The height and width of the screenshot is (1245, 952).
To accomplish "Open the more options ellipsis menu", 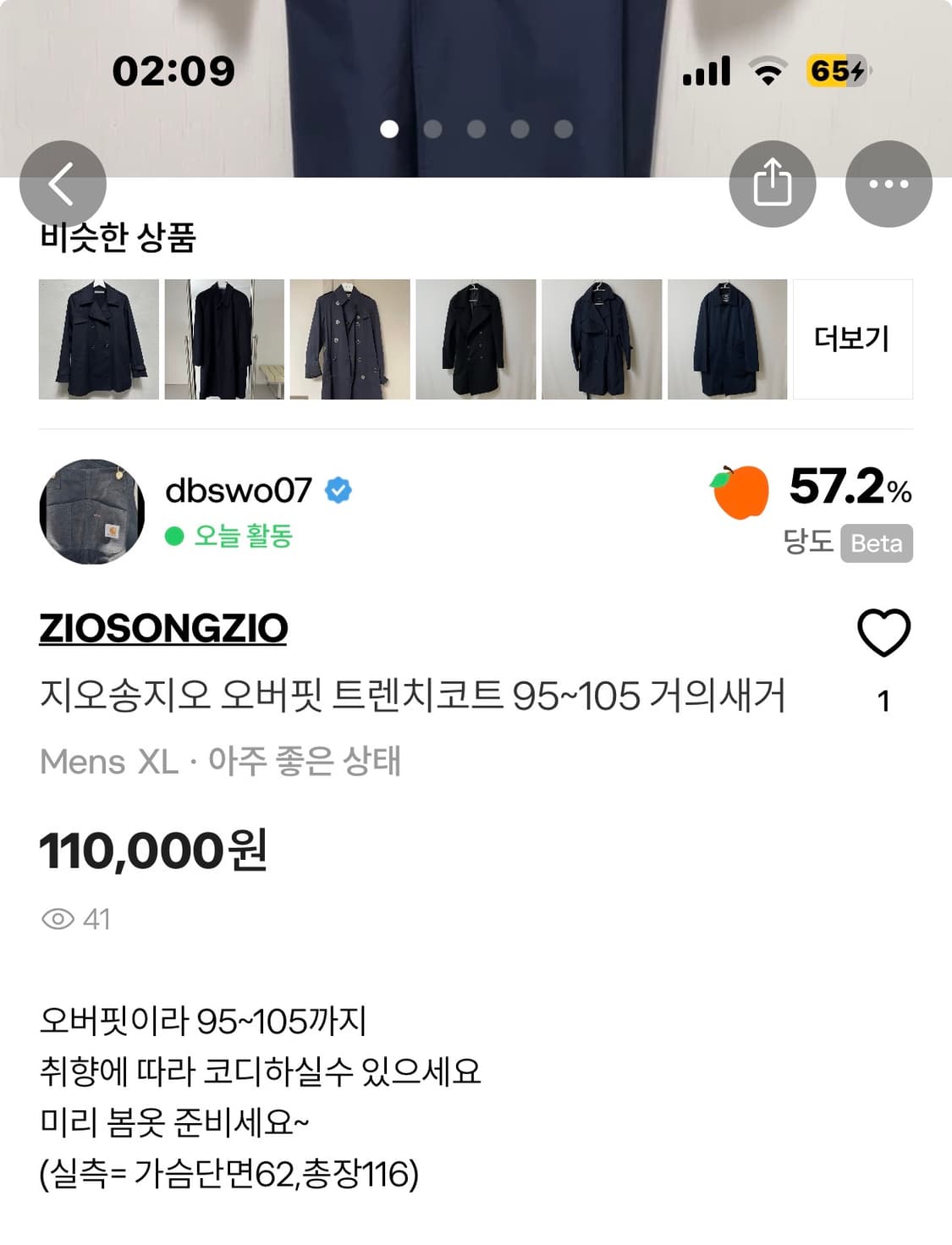I will click(887, 184).
